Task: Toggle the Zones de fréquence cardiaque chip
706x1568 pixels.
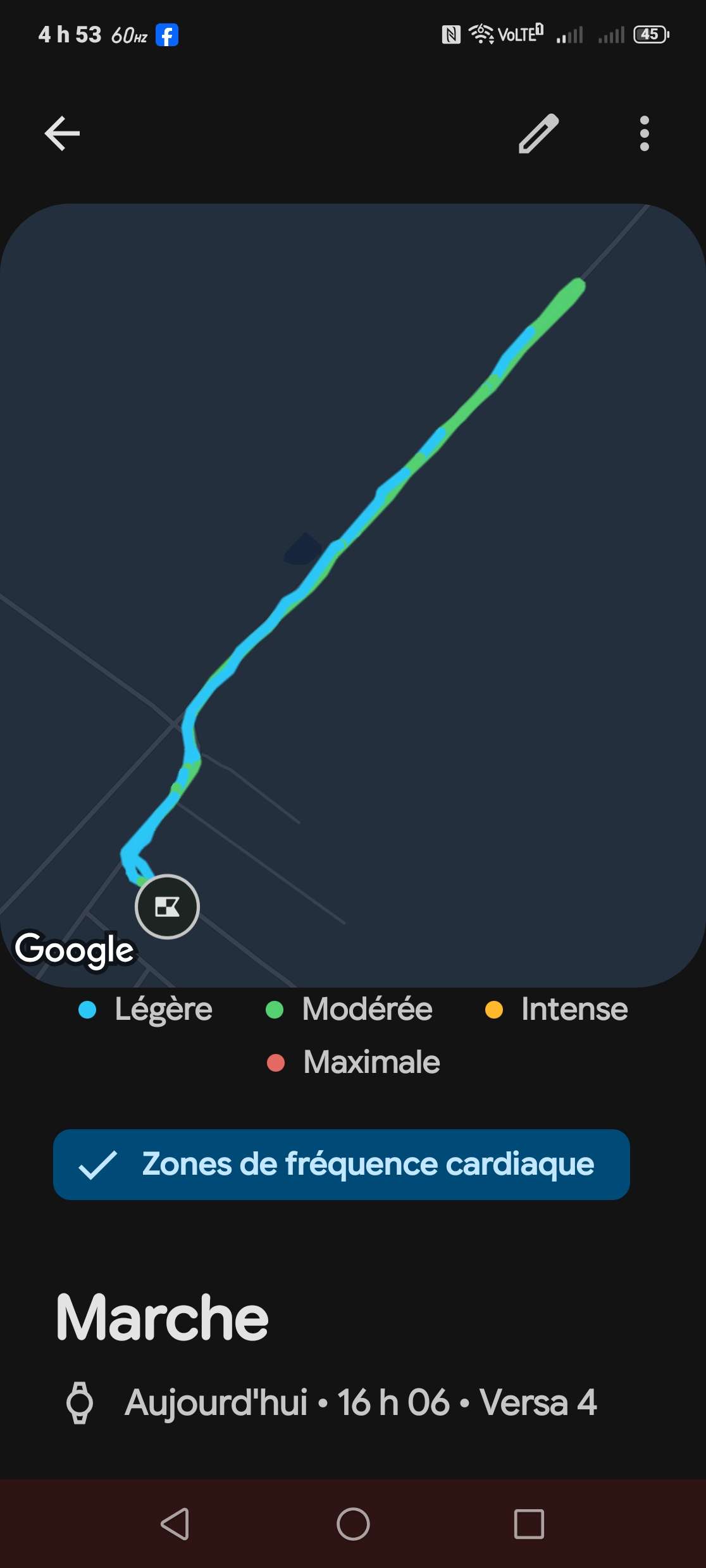Action: 342,1164
